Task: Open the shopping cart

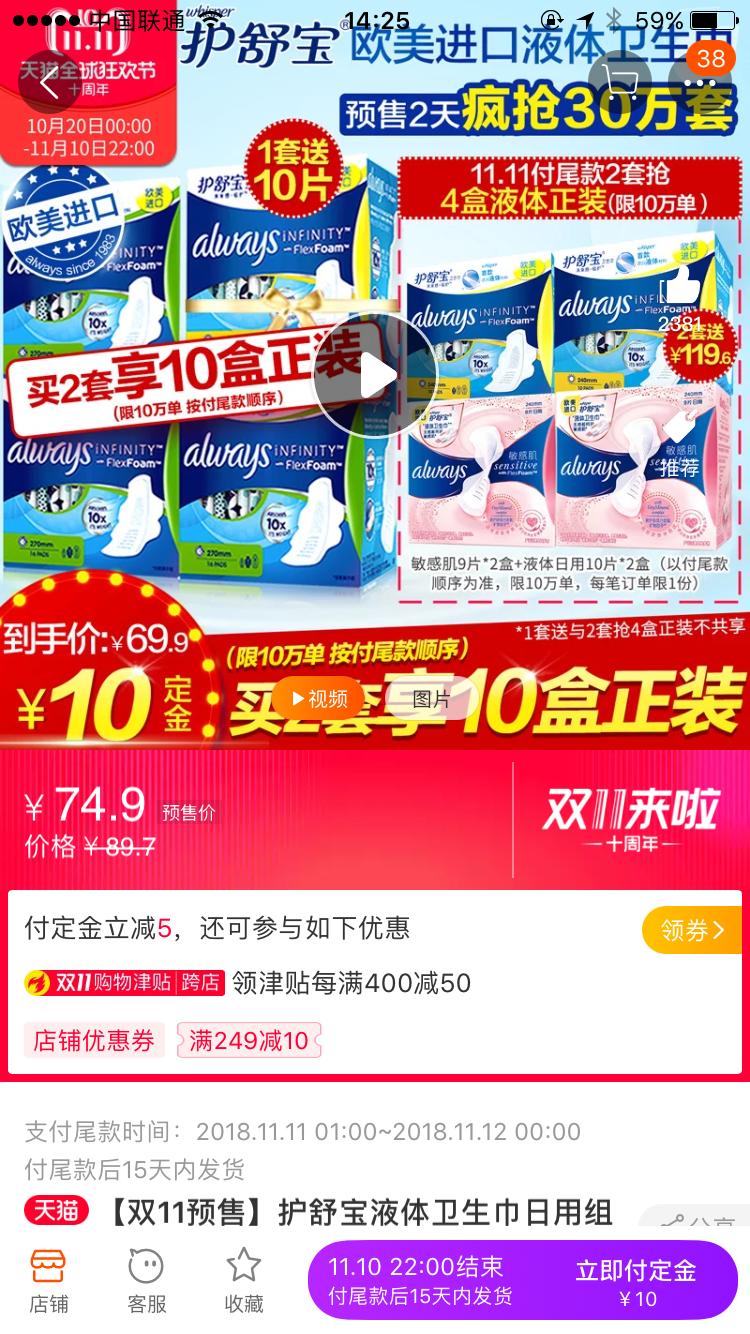Action: click(x=620, y=82)
